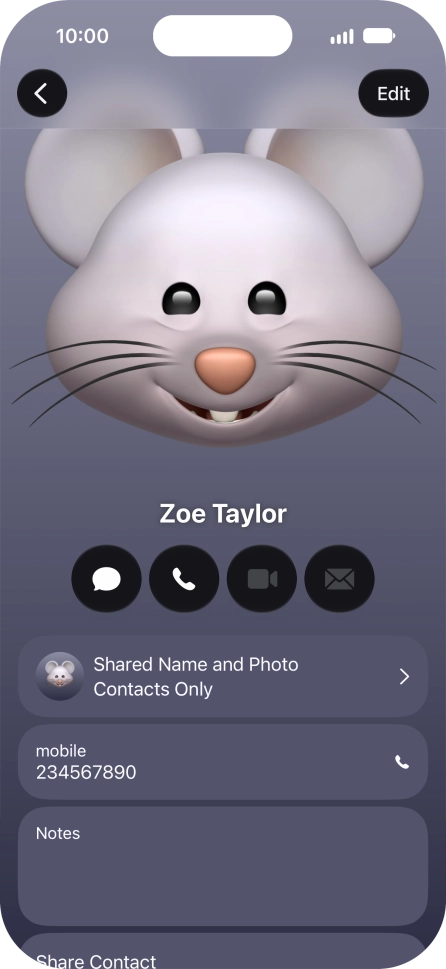446x969 pixels.
Task: Tap Edit to modify Zoe Taylor
Action: [x=393, y=93]
